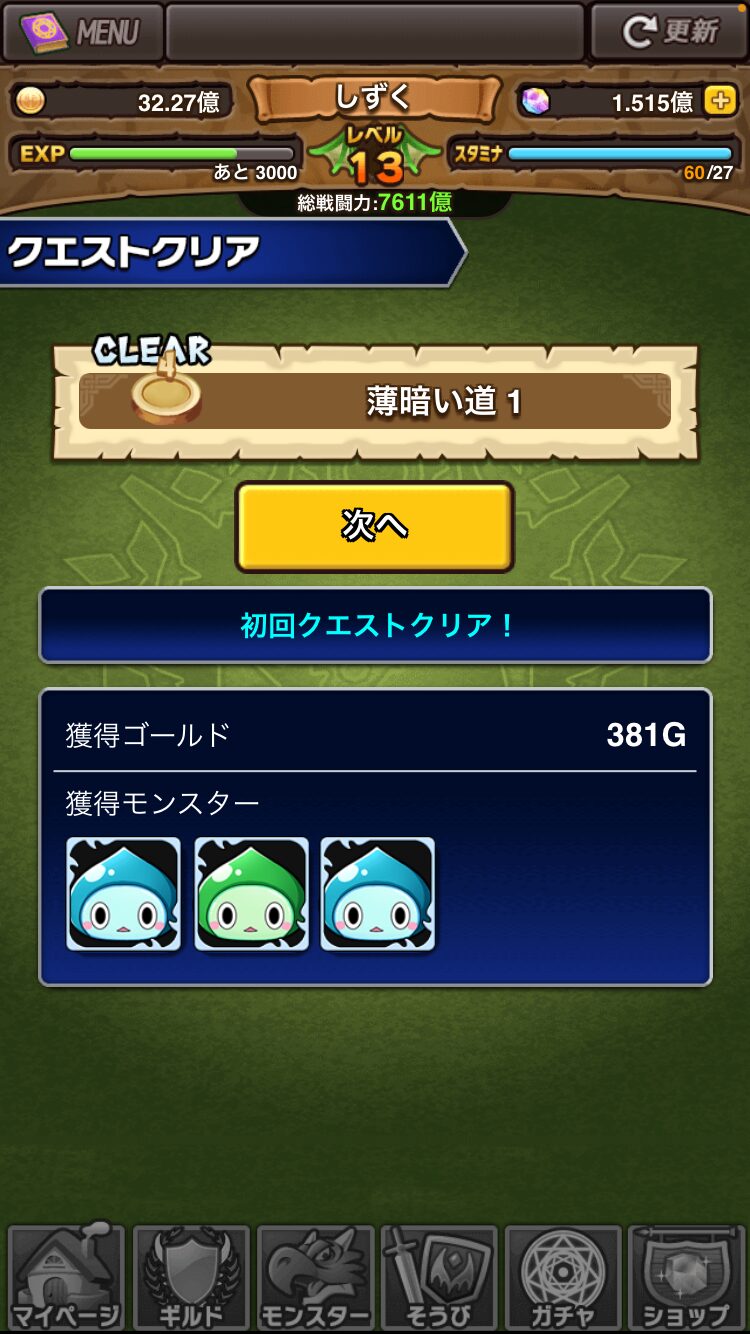View the green slime monster obtained
The image size is (750, 1334).
[251, 894]
